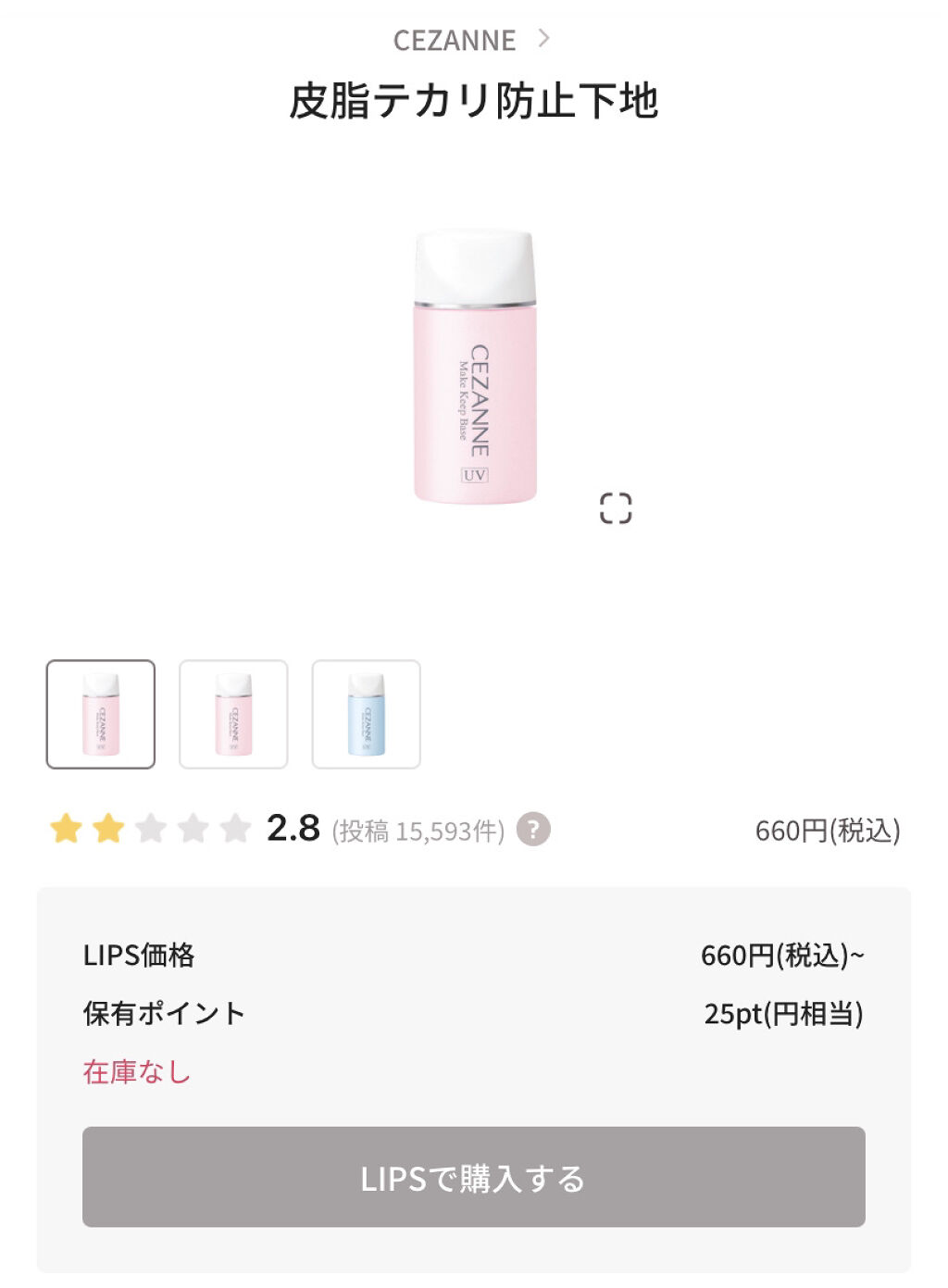
Task: Select the first pink bottle thumbnail
Action: coord(101,714)
